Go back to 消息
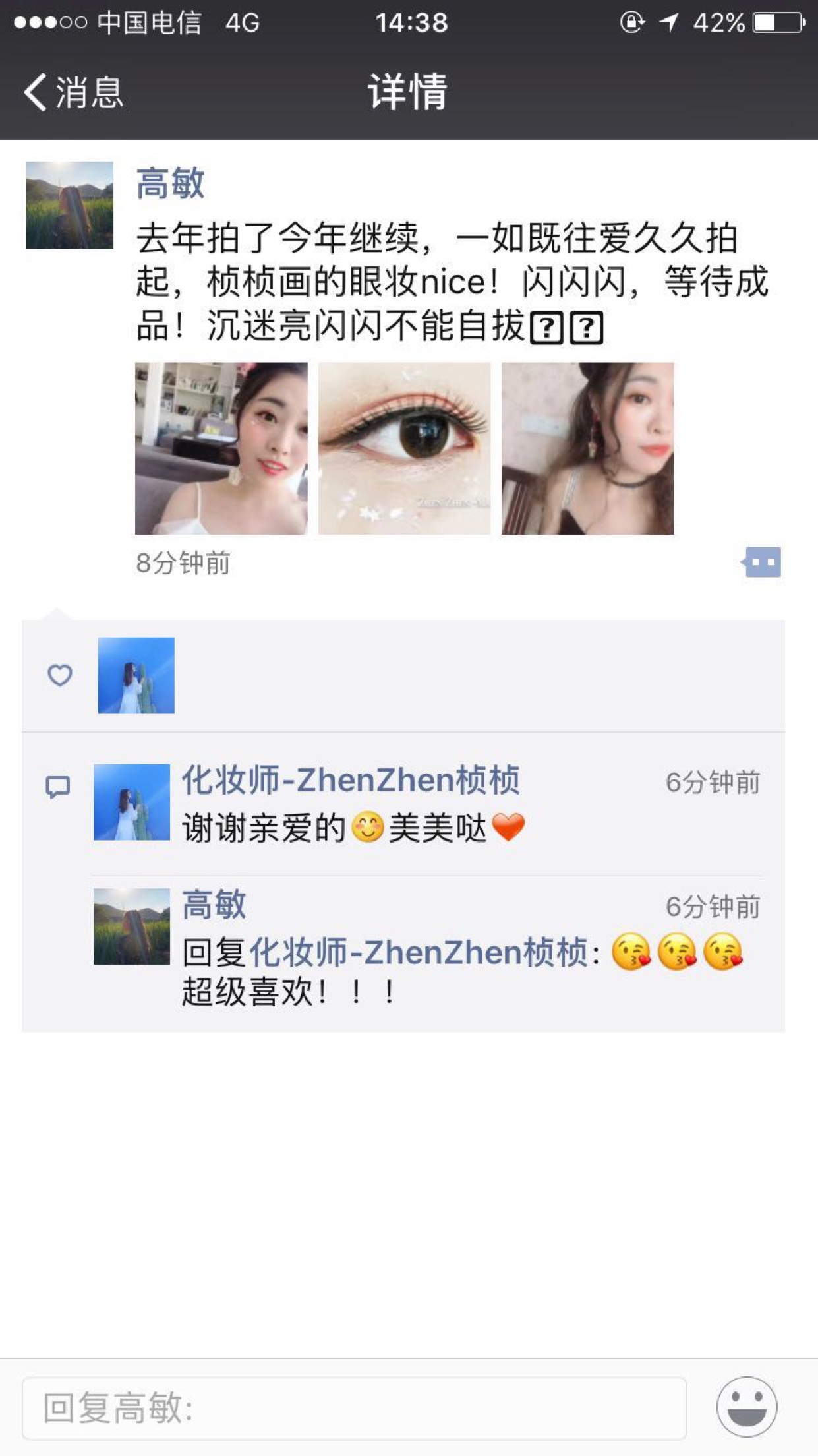This screenshot has height=1456, width=818. pos(74,92)
